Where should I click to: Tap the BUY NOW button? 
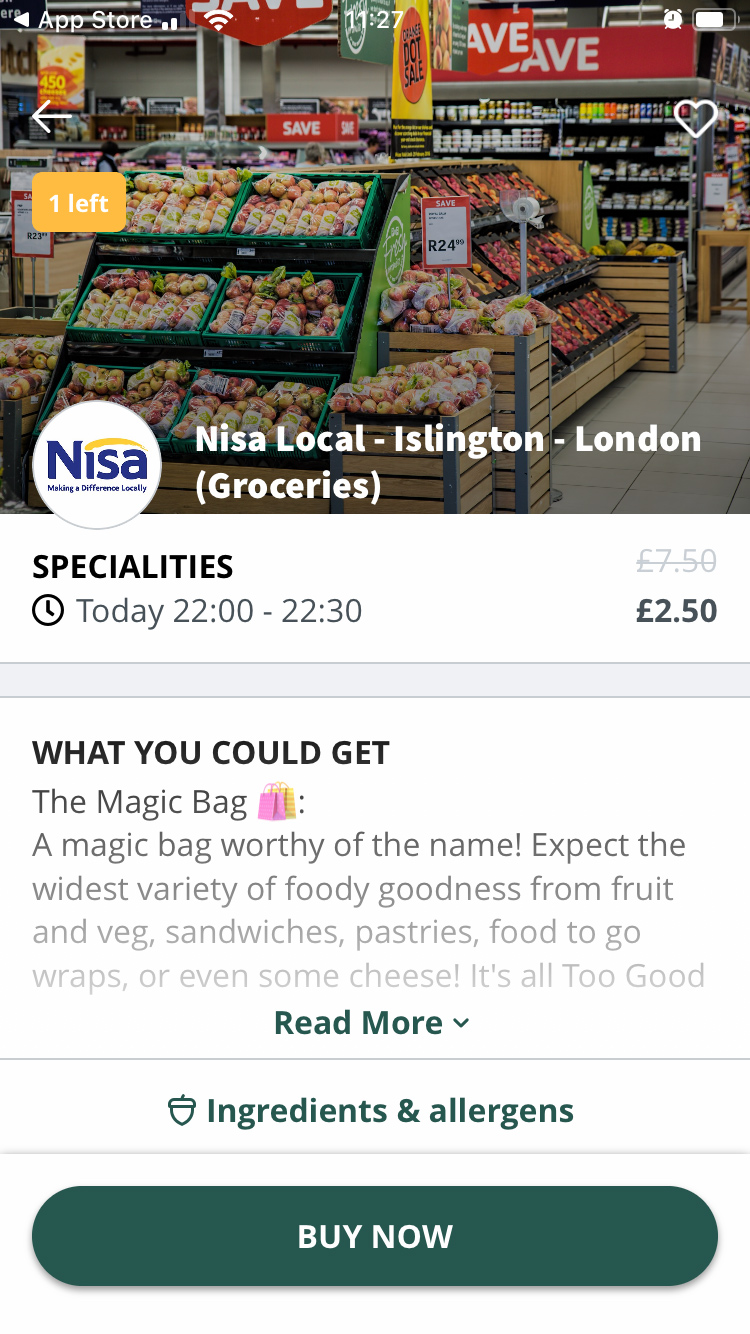[375, 1236]
